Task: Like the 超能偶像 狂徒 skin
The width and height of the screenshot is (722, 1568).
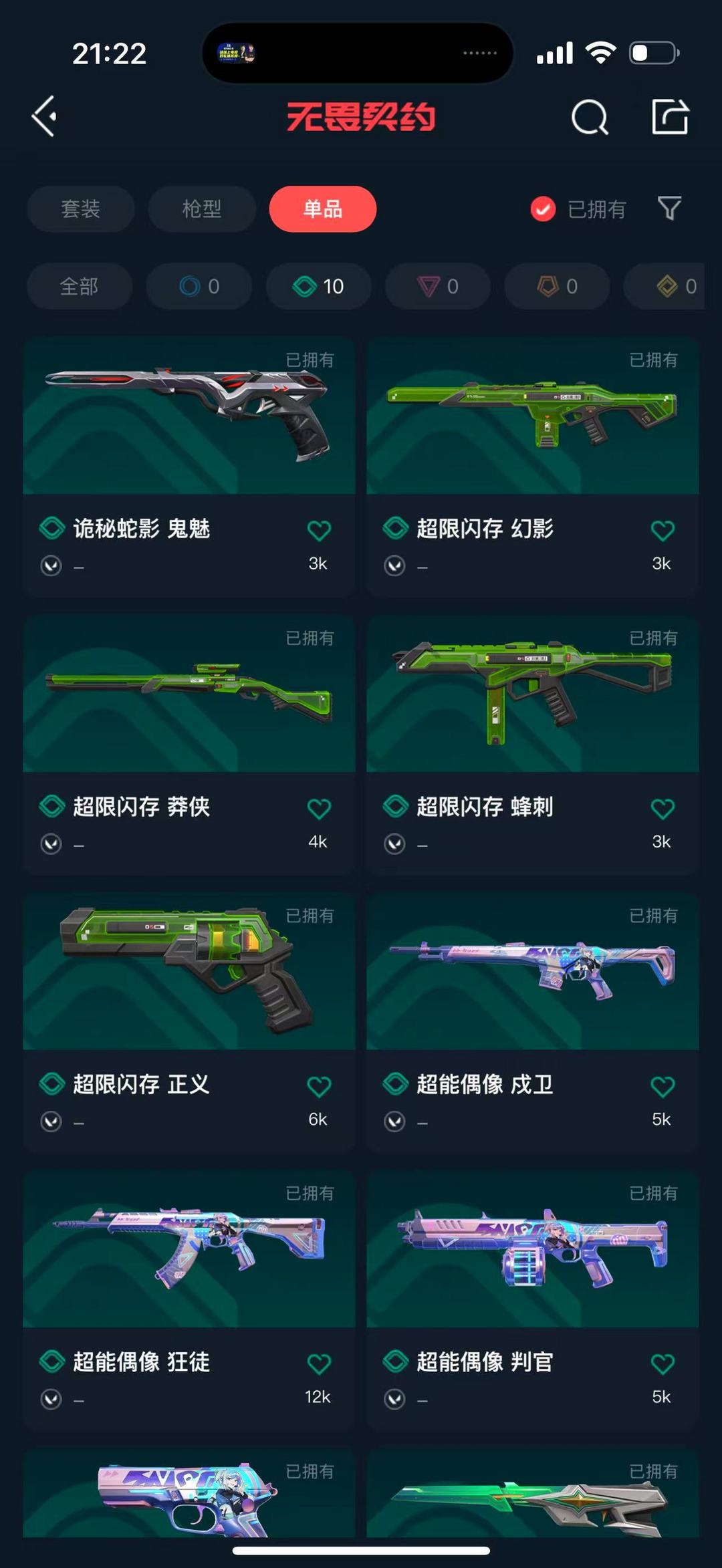Action: [319, 1364]
